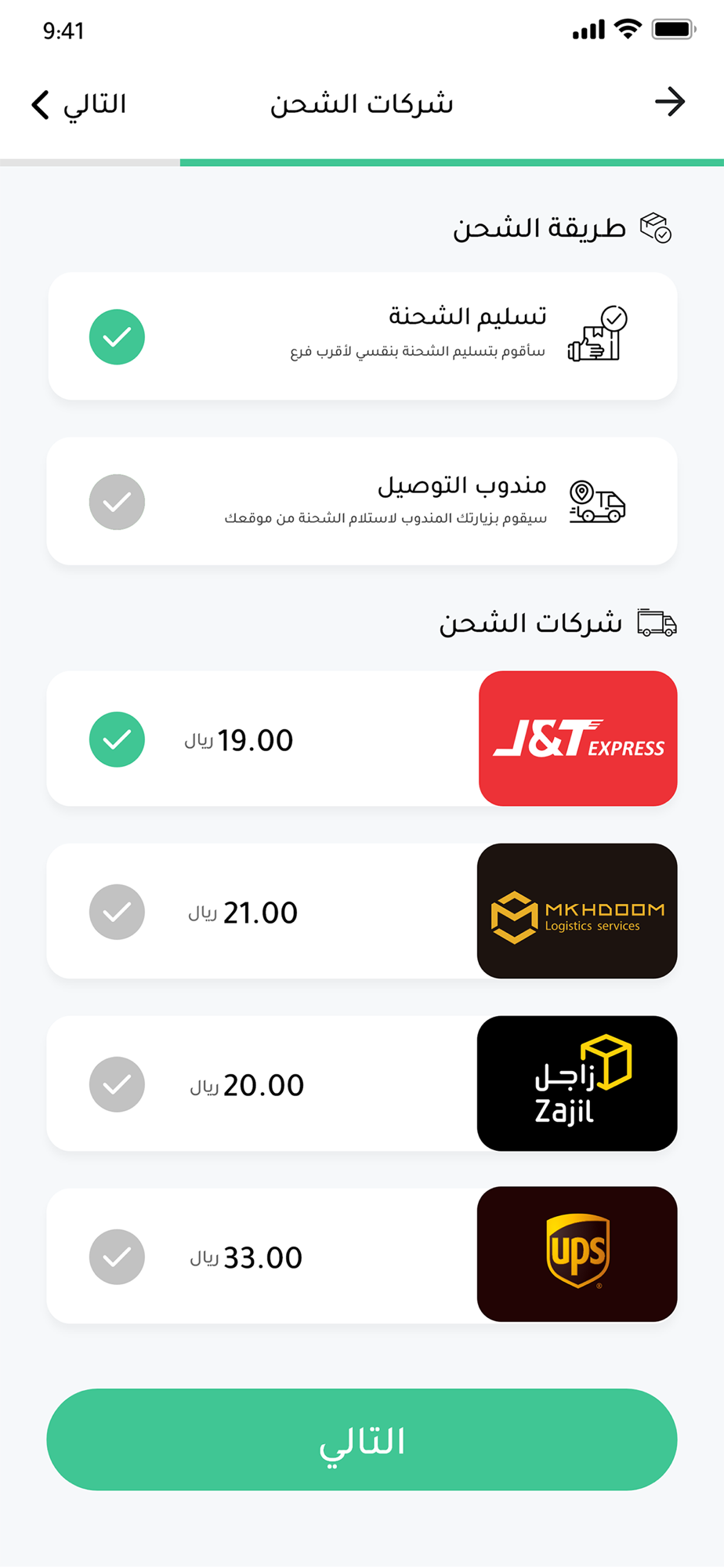Choose Zajil shipping for 20.00 ريال
This screenshot has width=724, height=1568.
point(362,1083)
